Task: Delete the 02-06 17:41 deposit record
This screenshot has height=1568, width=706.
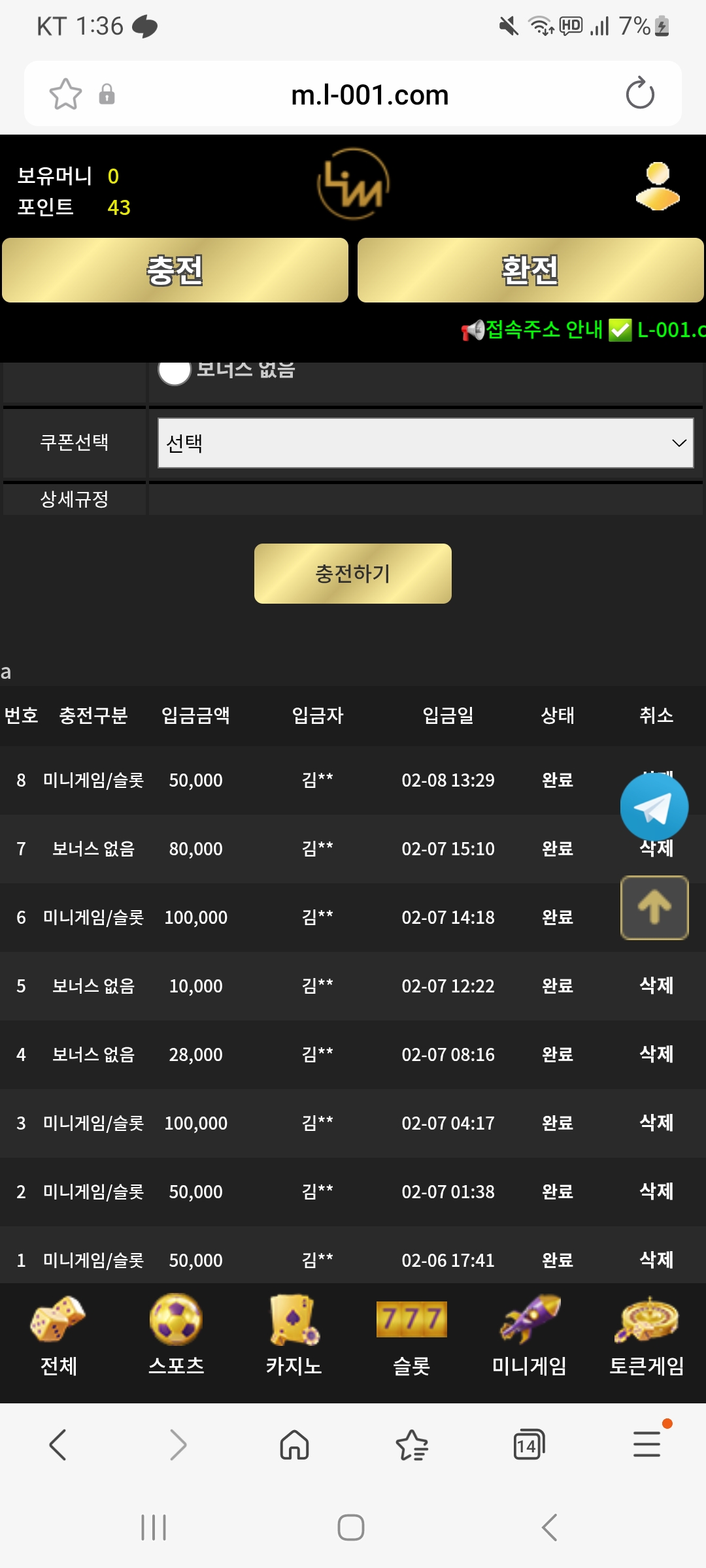Action: (x=656, y=1260)
